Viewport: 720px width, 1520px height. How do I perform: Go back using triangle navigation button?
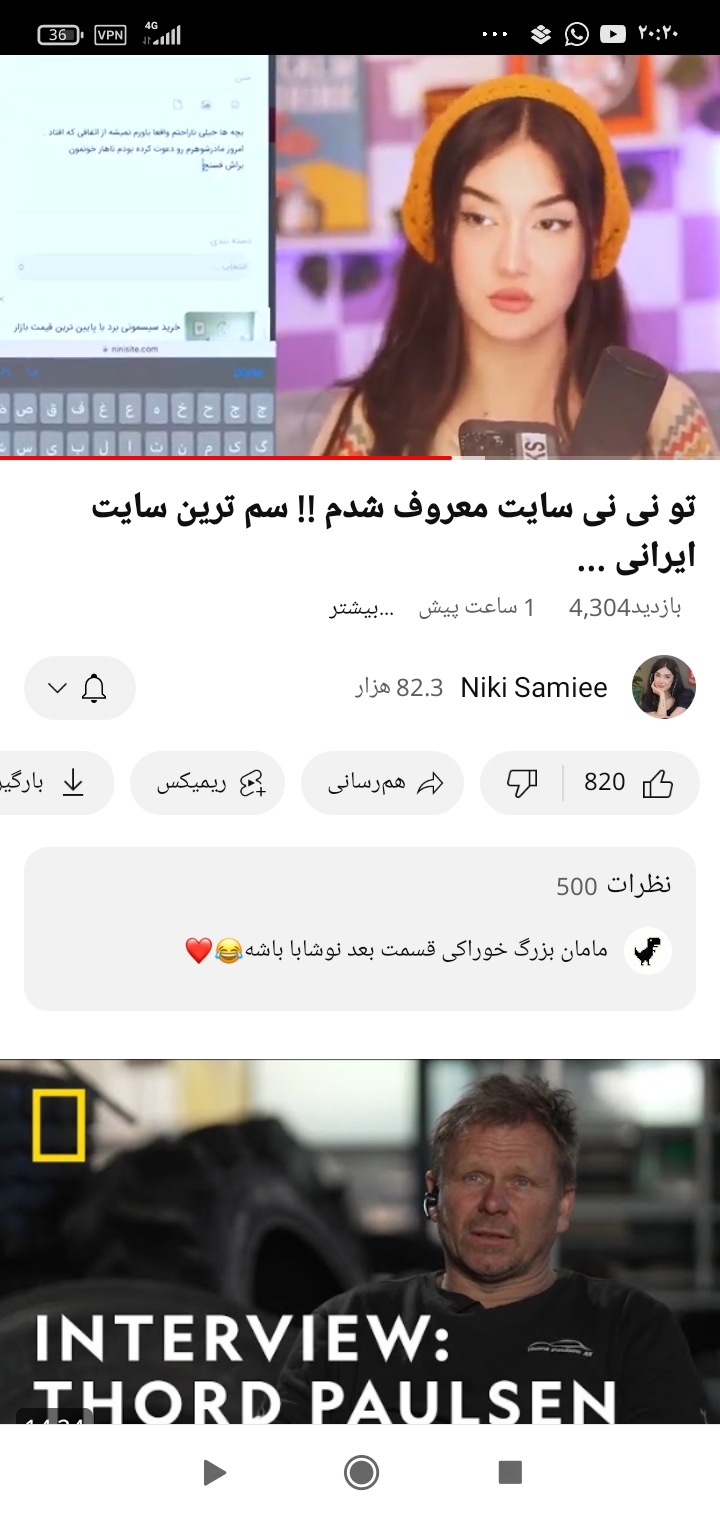tap(213, 1472)
